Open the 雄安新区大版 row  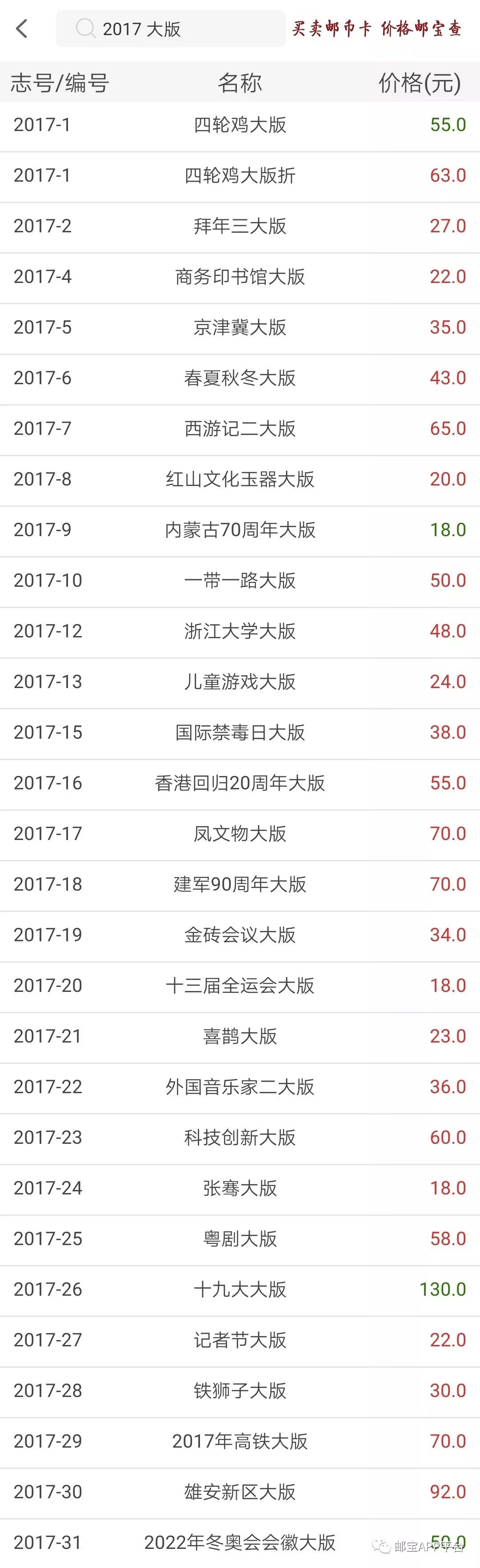[240, 1491]
